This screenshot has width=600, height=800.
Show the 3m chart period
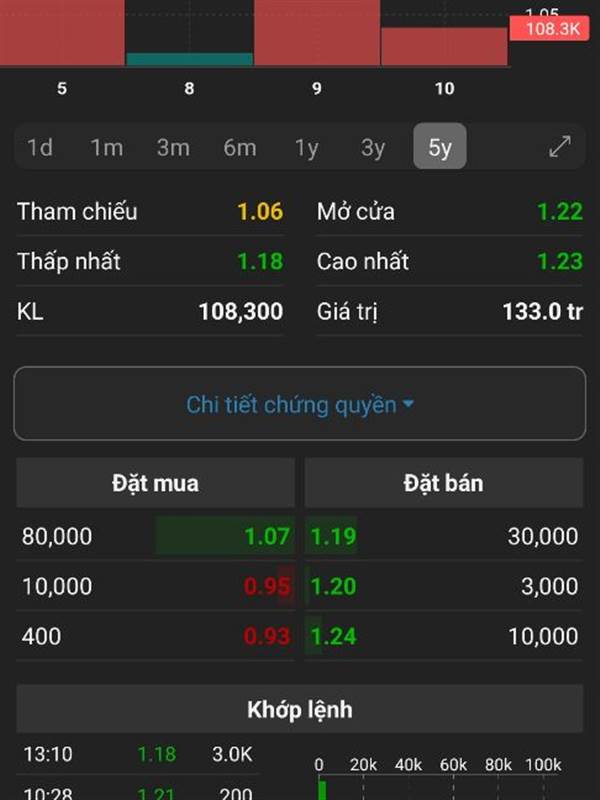click(x=173, y=148)
